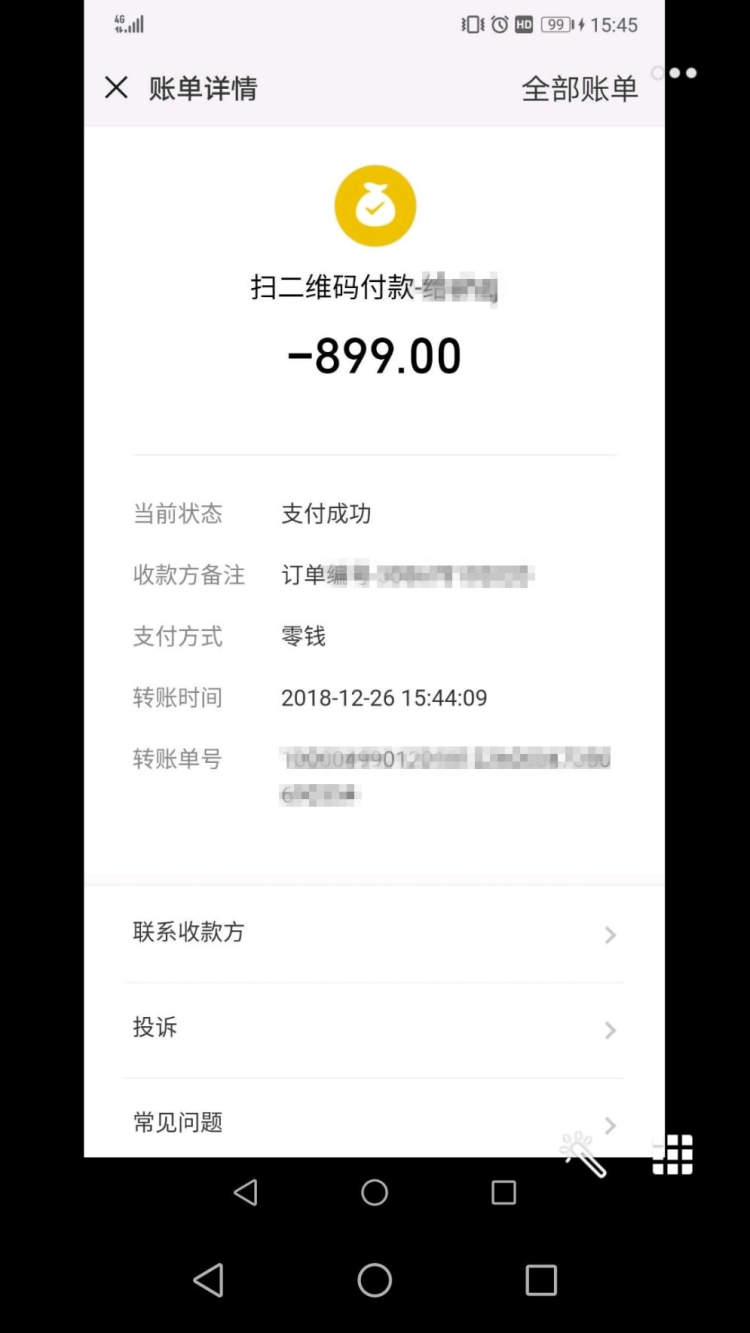The width and height of the screenshot is (750, 1333).
Task: Open the 投诉 complaint row
Action: pos(374,1029)
